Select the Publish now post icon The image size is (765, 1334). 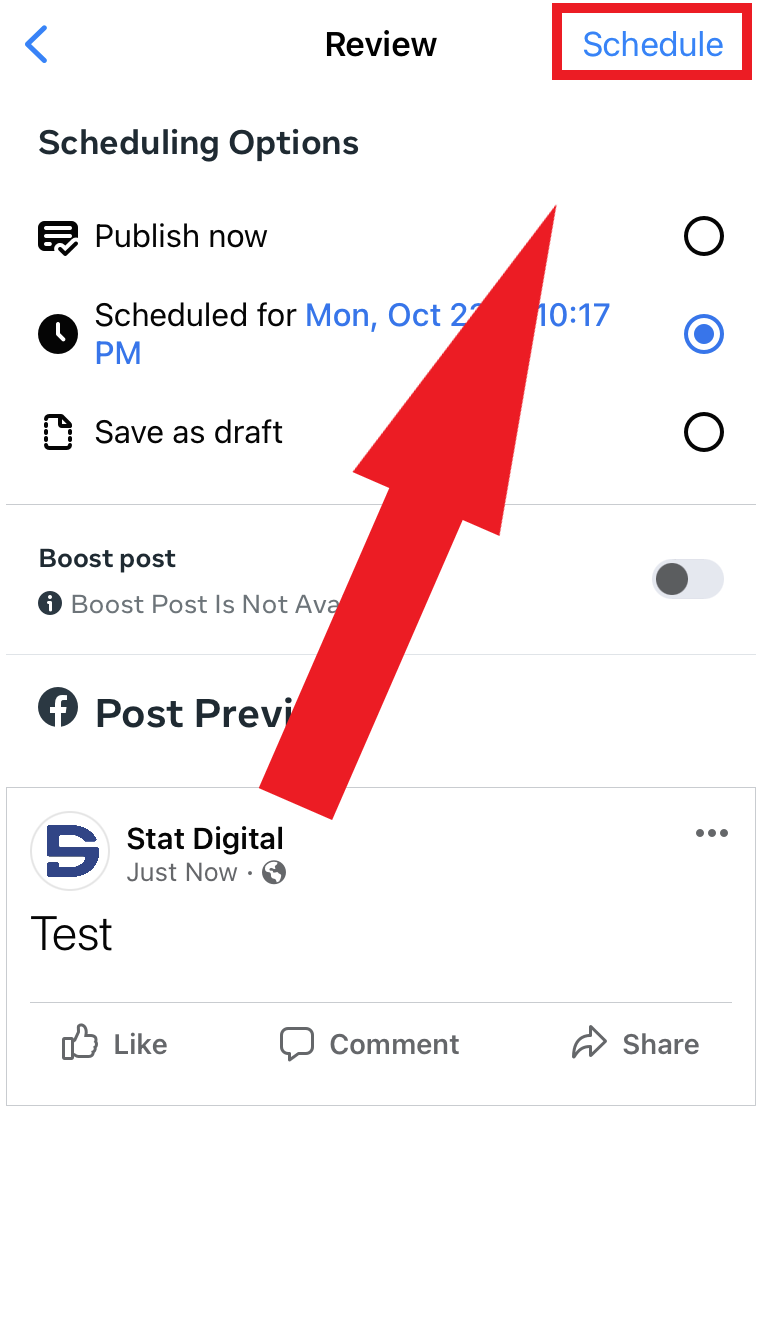57,236
